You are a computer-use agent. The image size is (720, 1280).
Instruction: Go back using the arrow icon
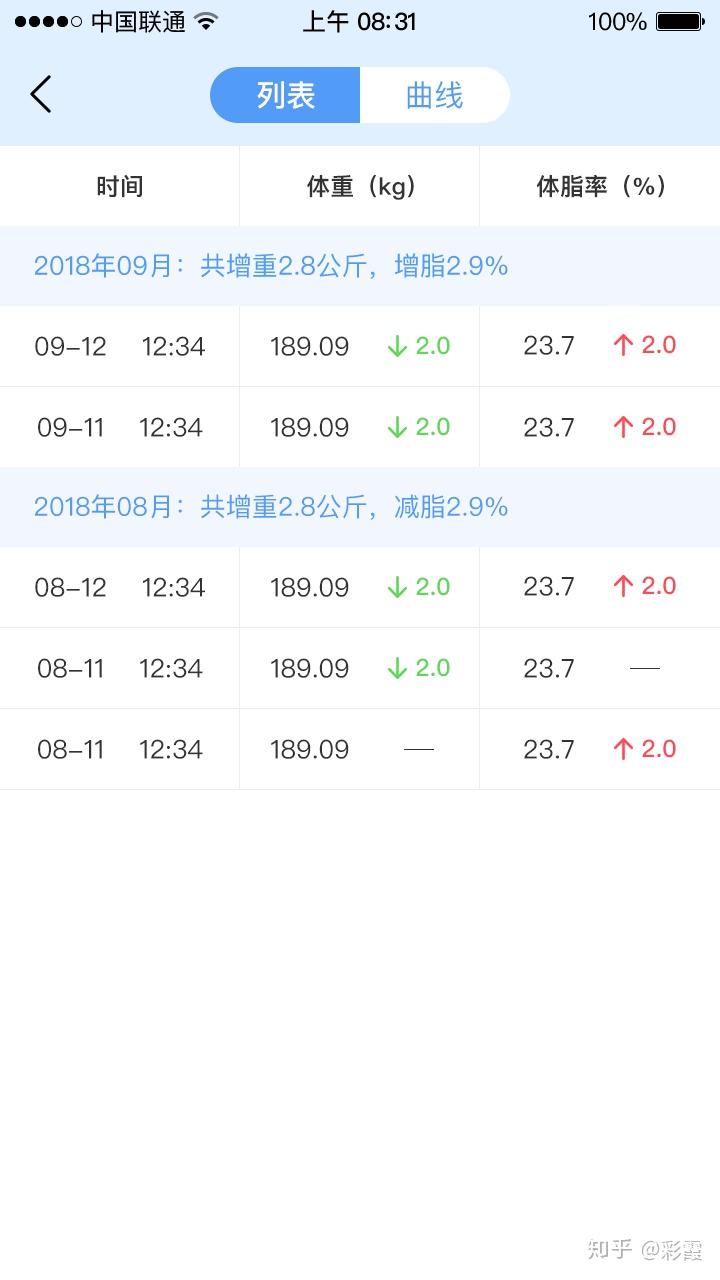coord(41,95)
